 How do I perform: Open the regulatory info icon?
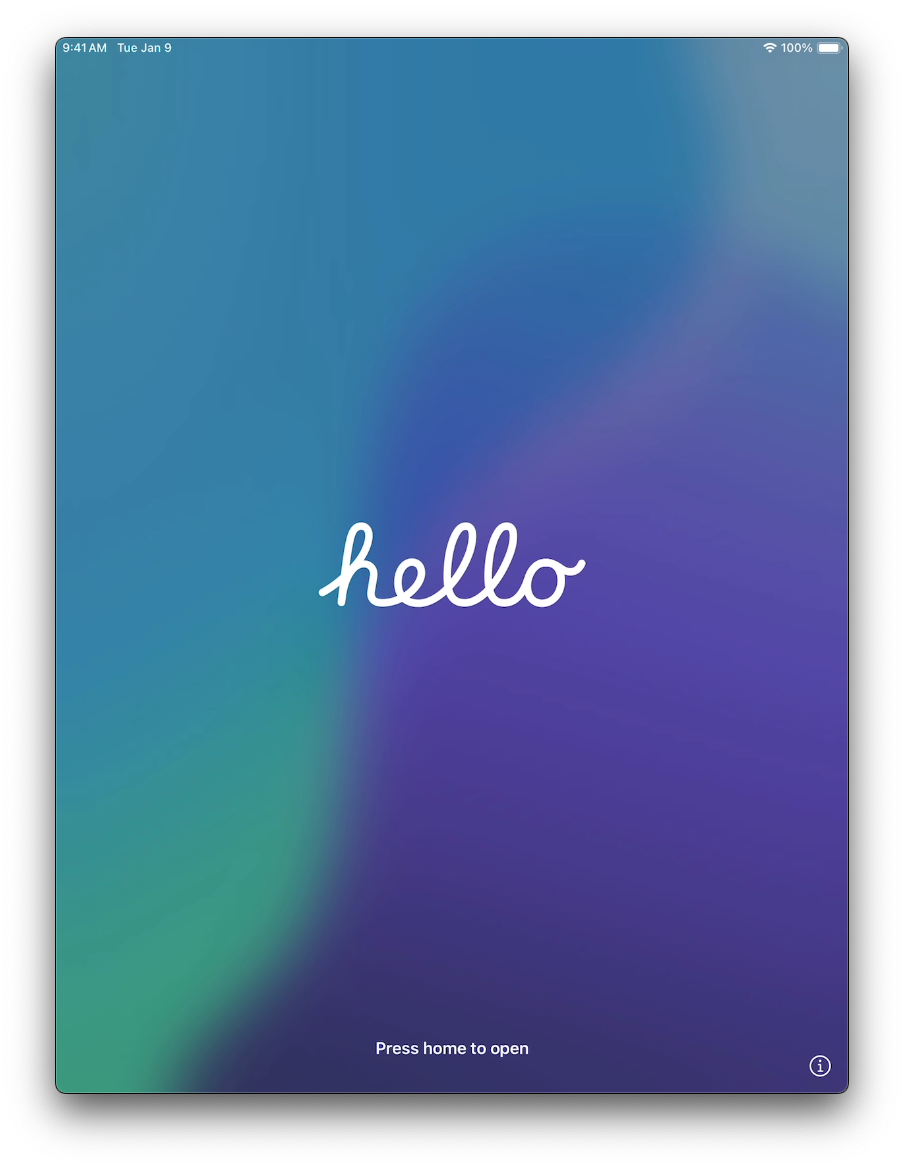pos(819,1066)
